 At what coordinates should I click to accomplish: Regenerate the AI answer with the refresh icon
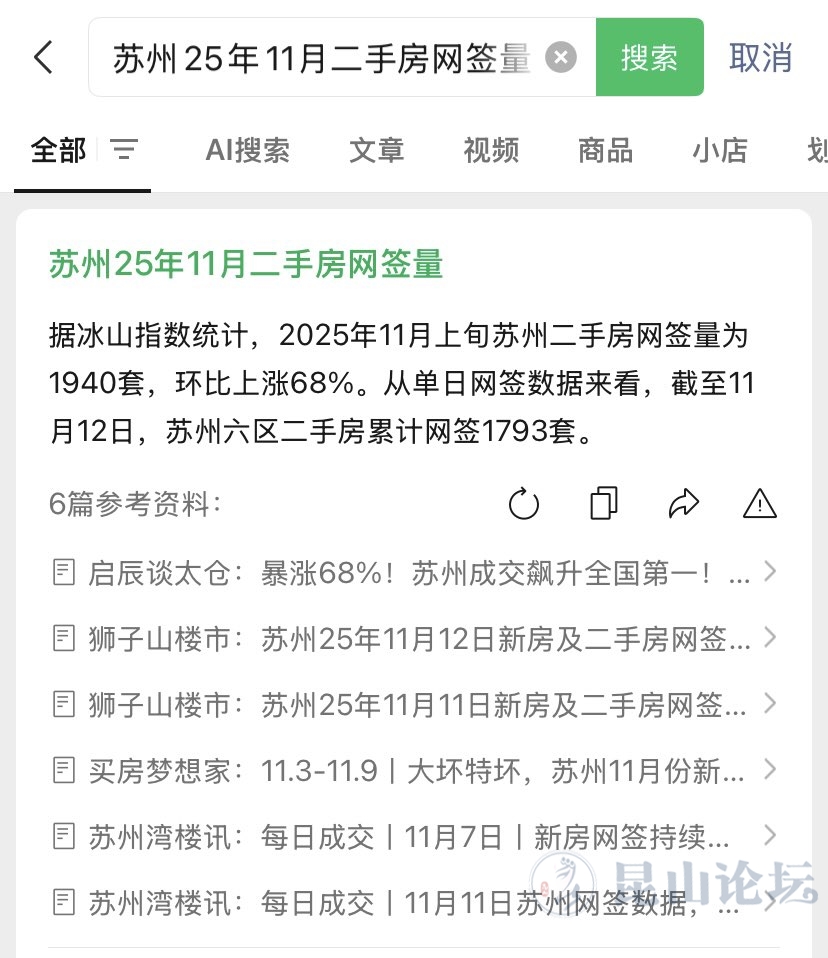(x=524, y=504)
